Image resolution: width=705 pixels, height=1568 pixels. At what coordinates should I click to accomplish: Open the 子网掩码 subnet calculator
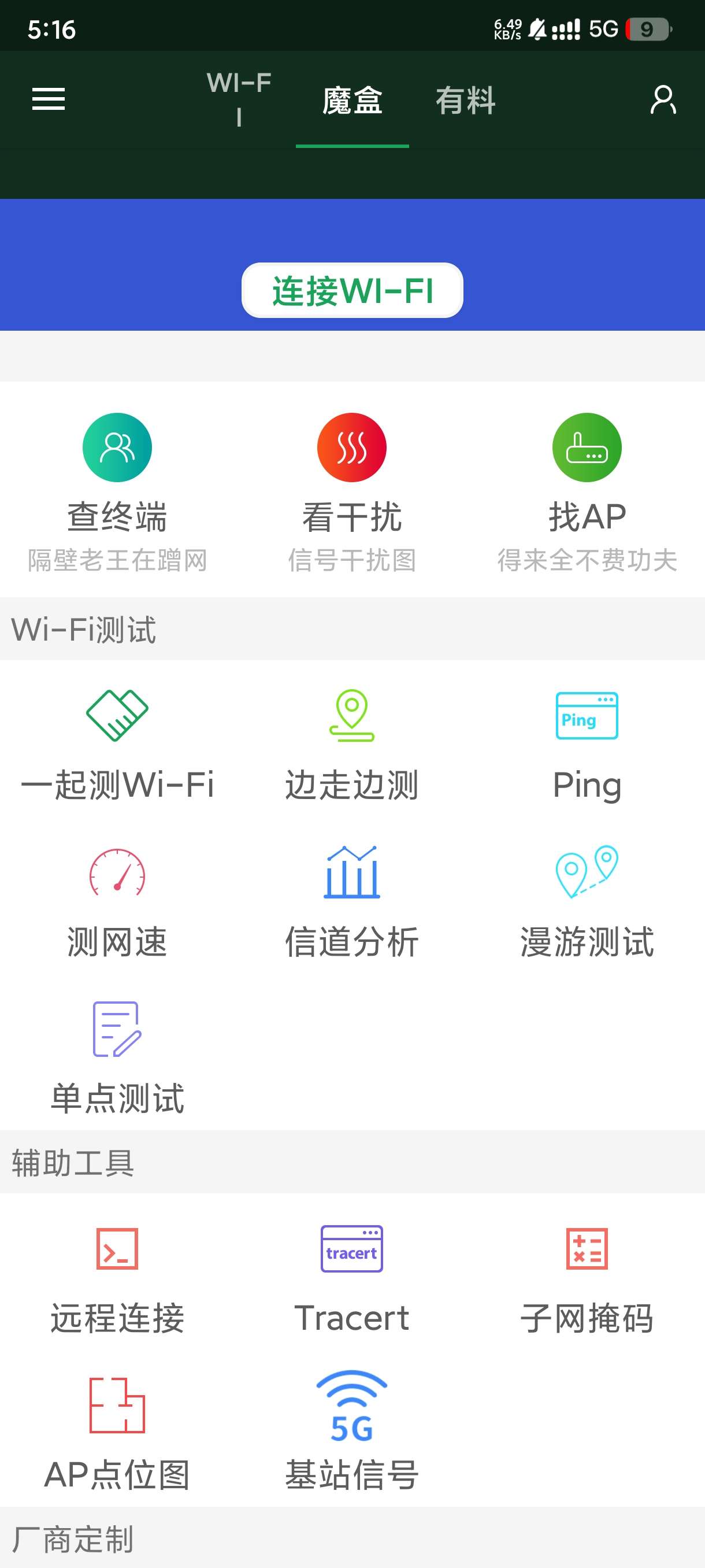coord(587,1279)
